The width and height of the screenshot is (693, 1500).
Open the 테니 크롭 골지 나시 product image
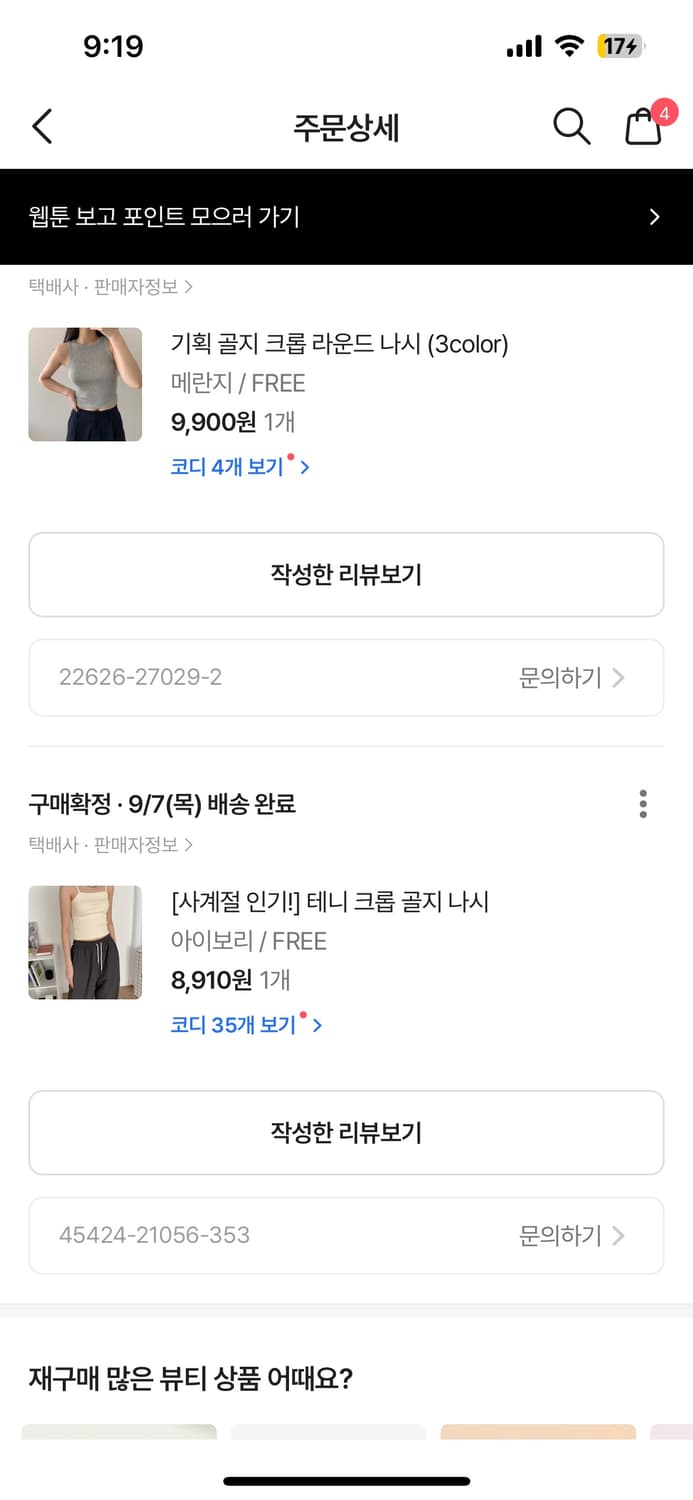click(85, 942)
